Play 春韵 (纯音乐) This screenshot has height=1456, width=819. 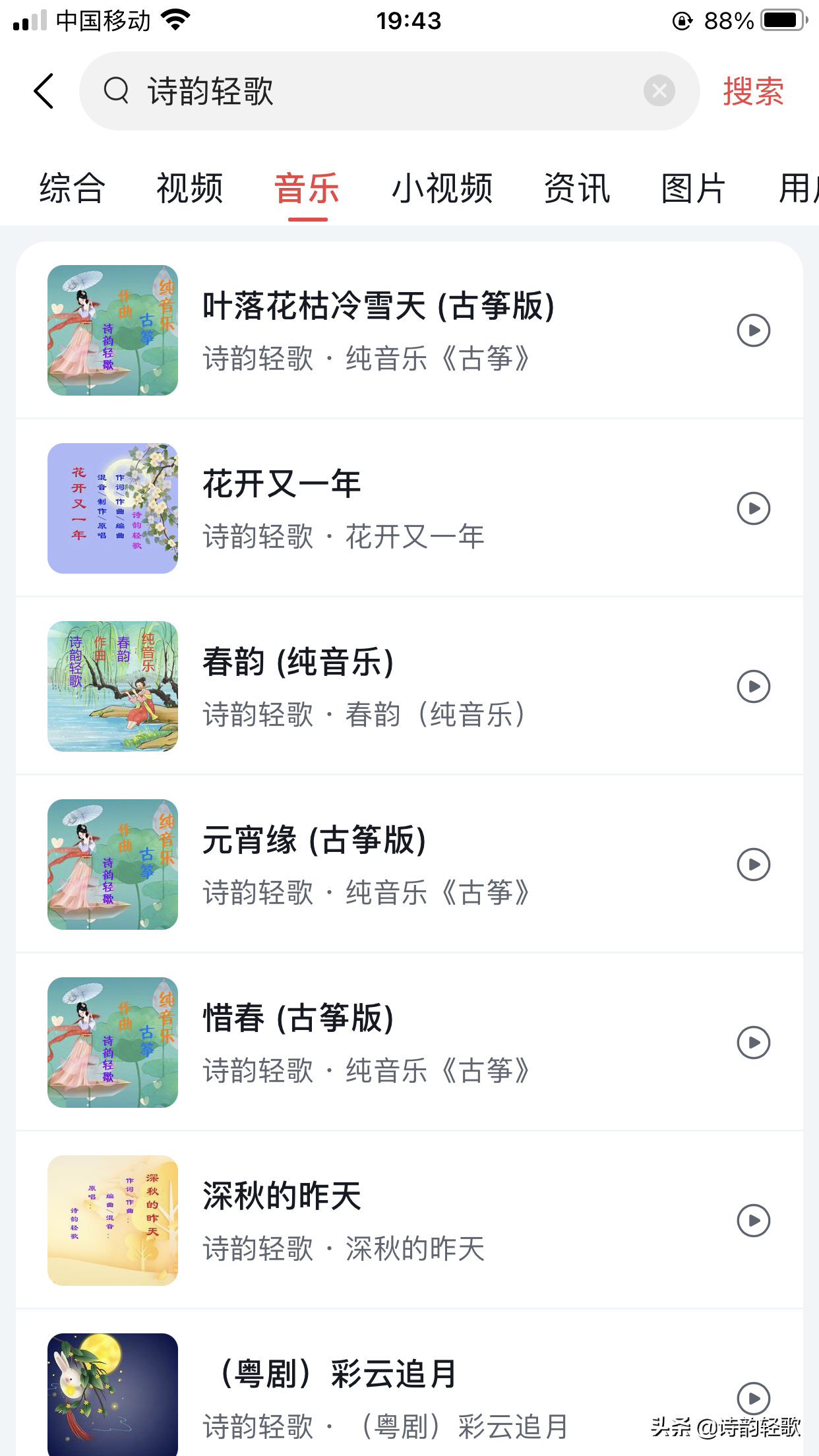click(753, 686)
